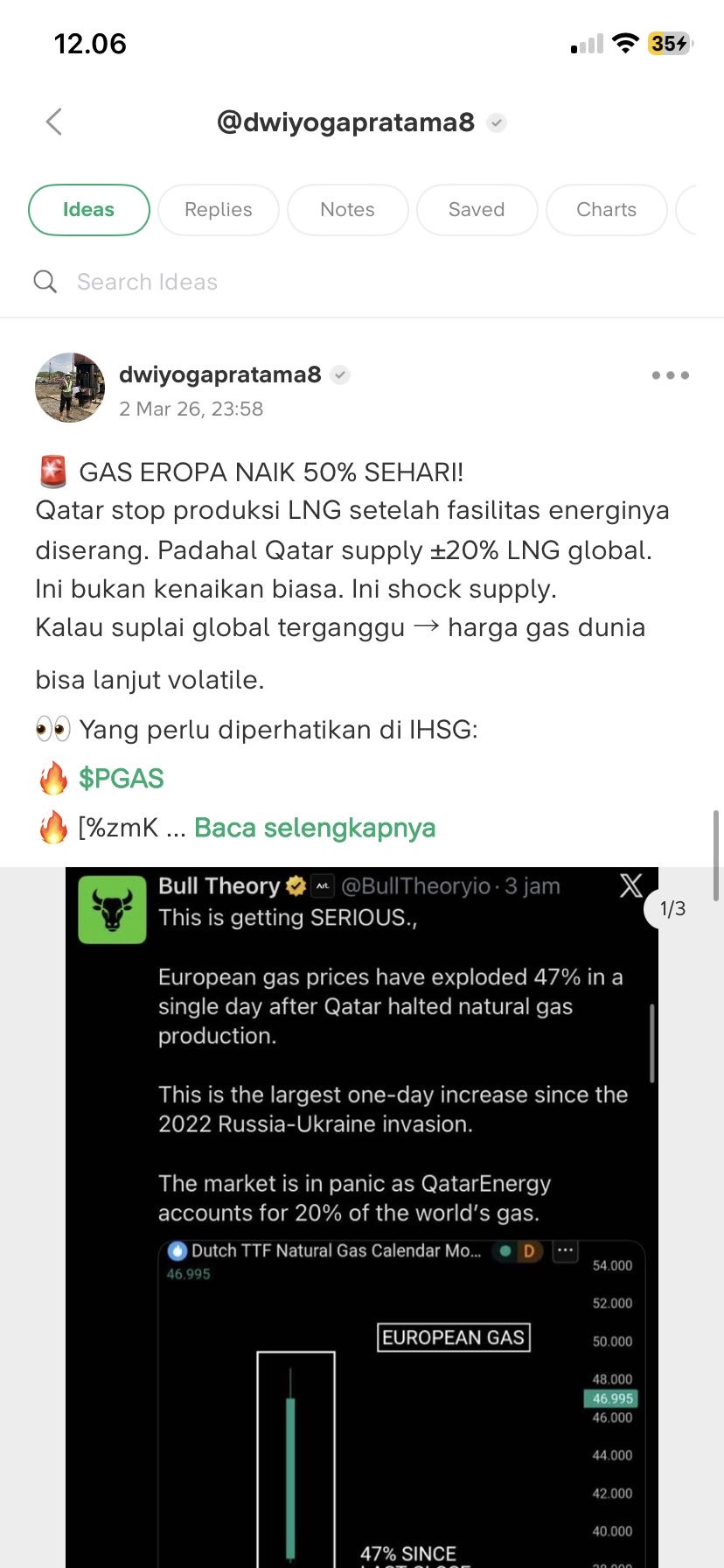Click the gold badge next to Bull Theory
The height and width of the screenshot is (1568, 724).
293,885
